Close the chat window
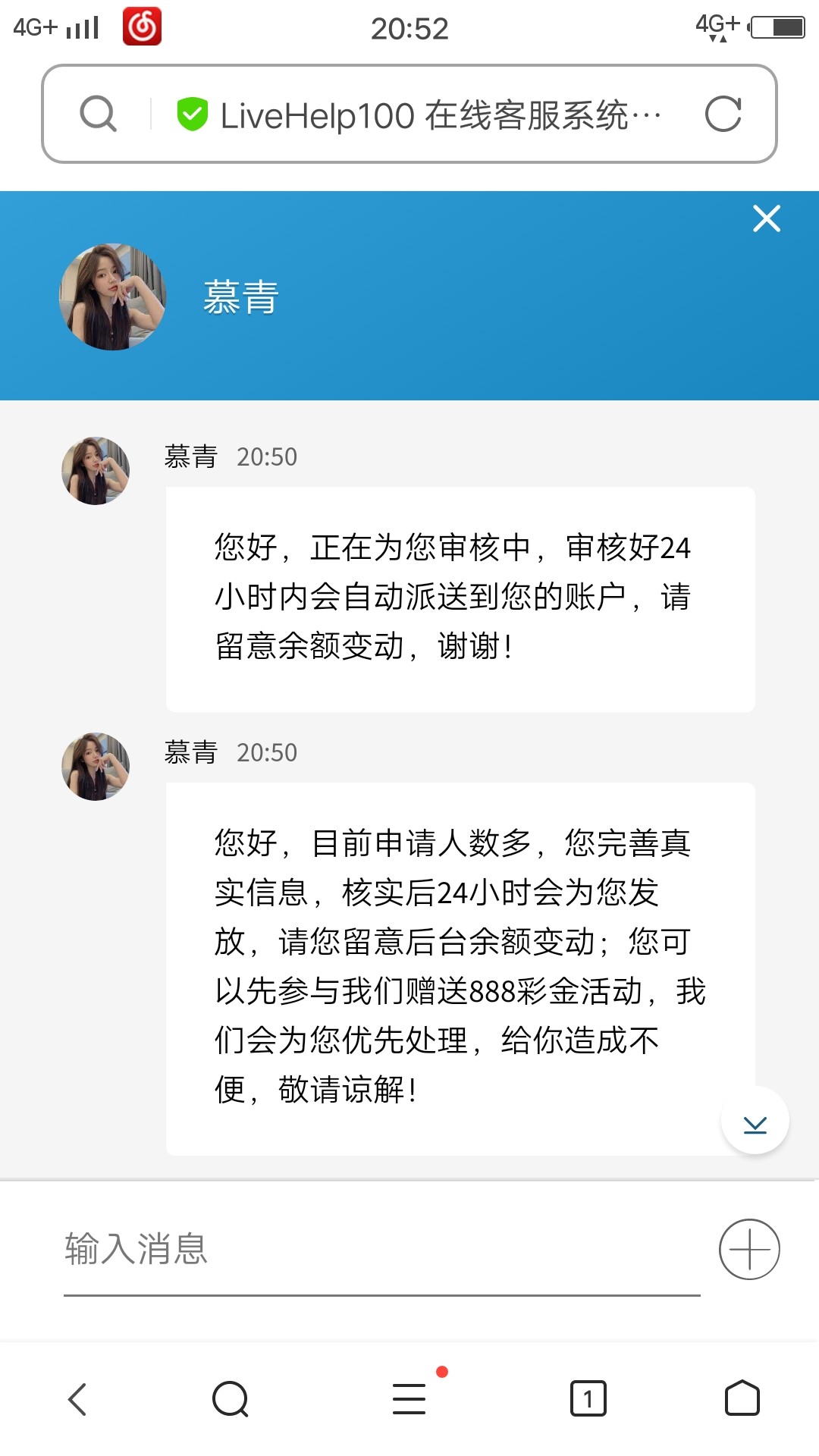This screenshot has height=1456, width=819. (766, 218)
